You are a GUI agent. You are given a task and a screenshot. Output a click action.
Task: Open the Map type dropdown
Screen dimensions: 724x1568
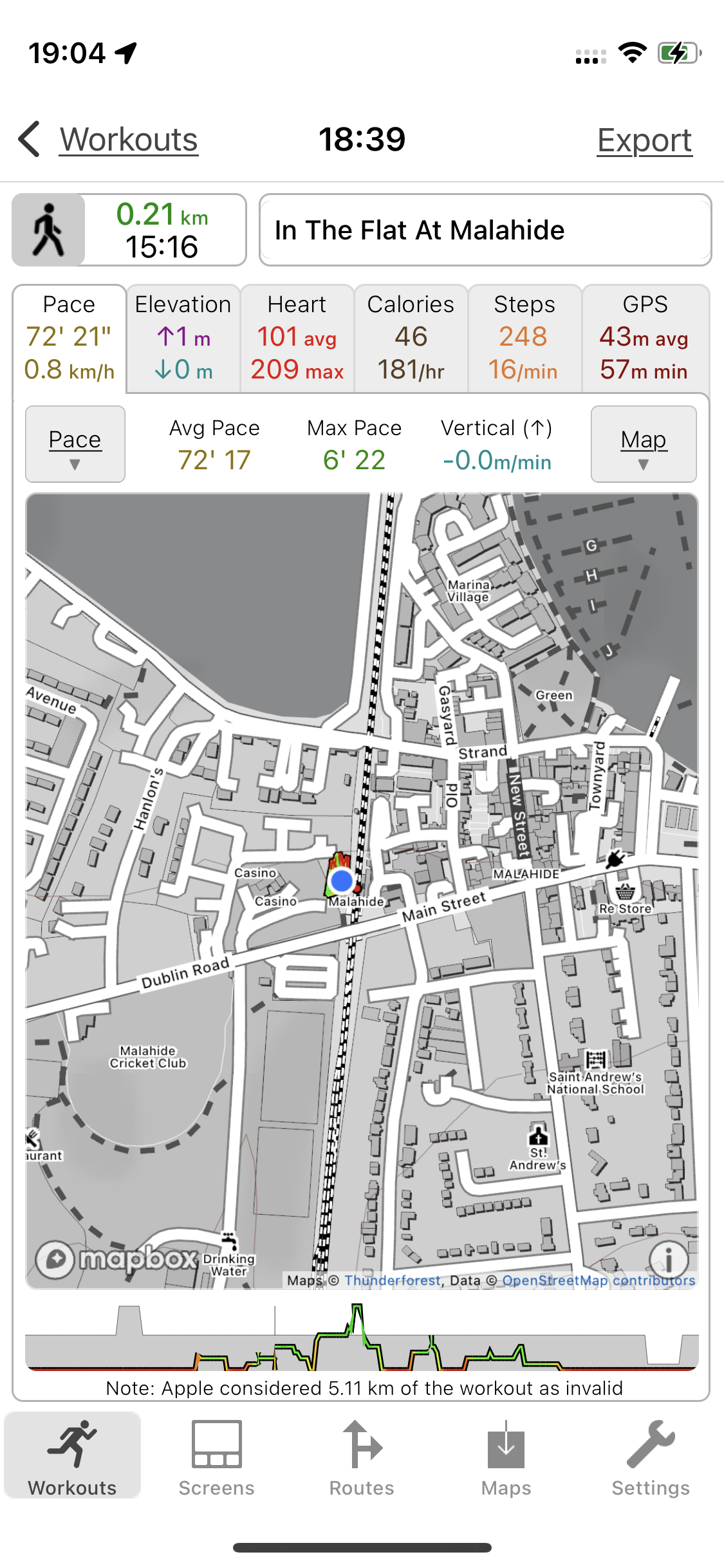pos(644,444)
